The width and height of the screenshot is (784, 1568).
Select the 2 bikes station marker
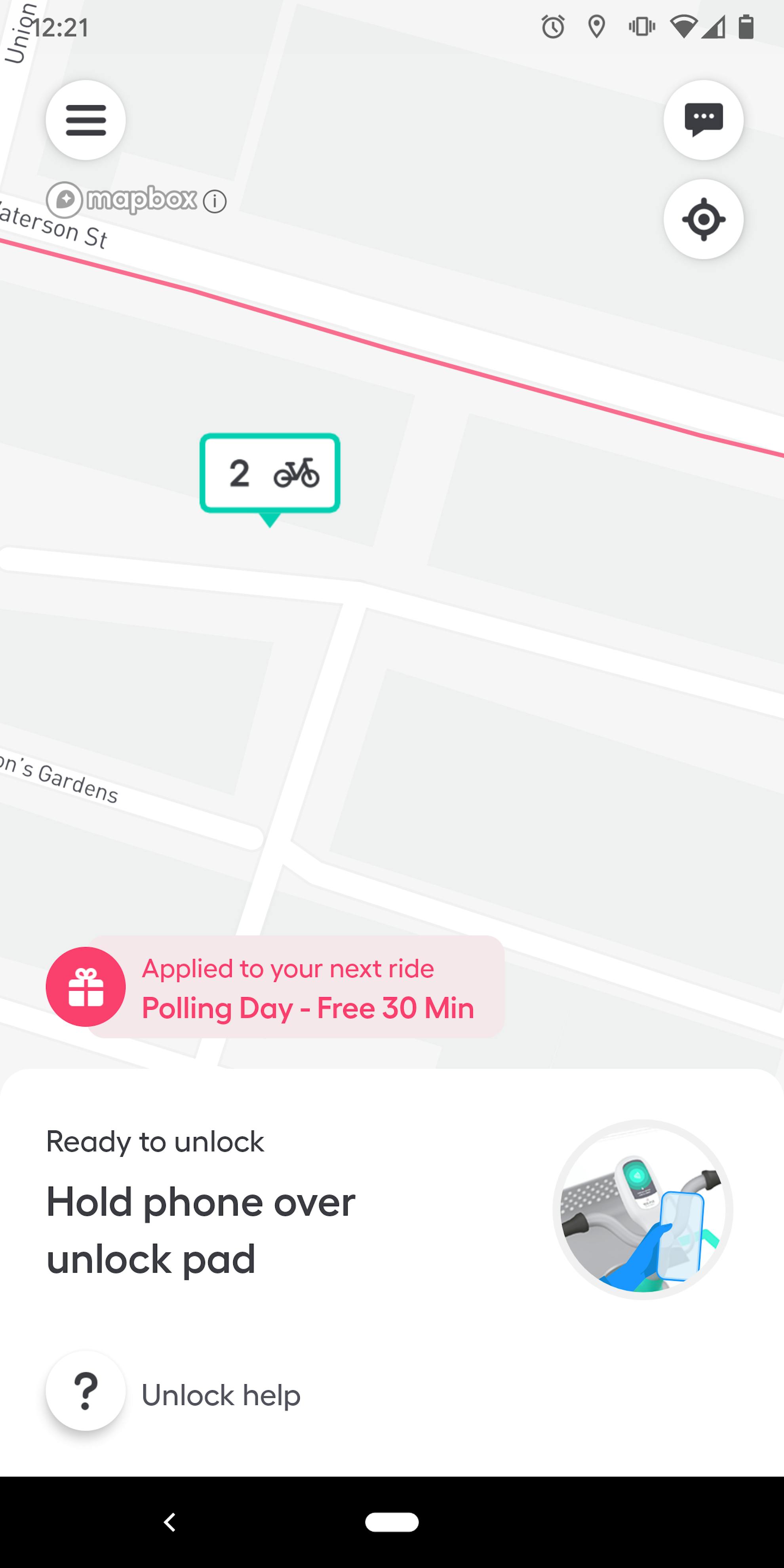coord(270,474)
